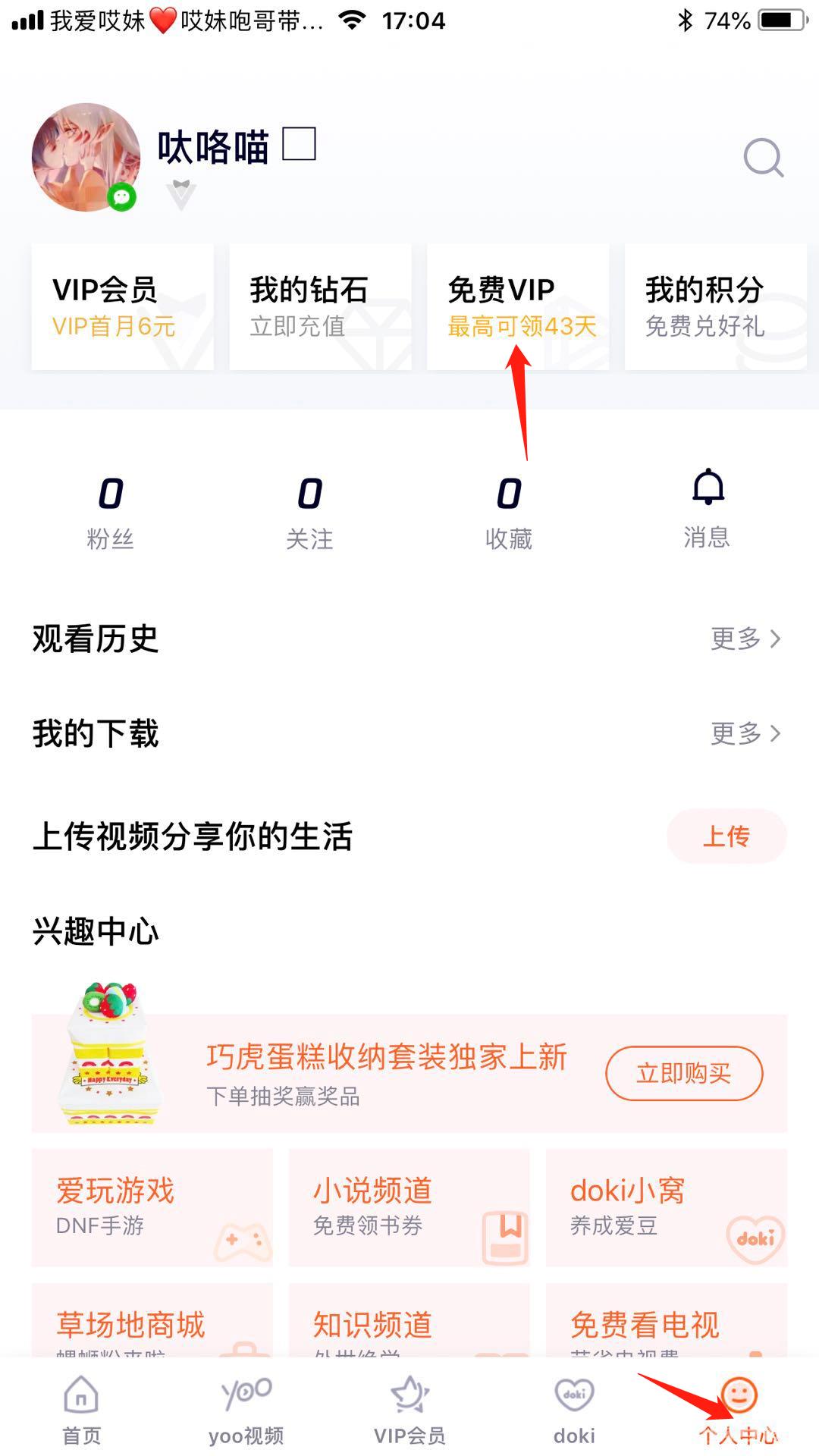Open 免费VIP to claim up to 43 days
Viewport: 819px width, 1456px height.
[519, 306]
